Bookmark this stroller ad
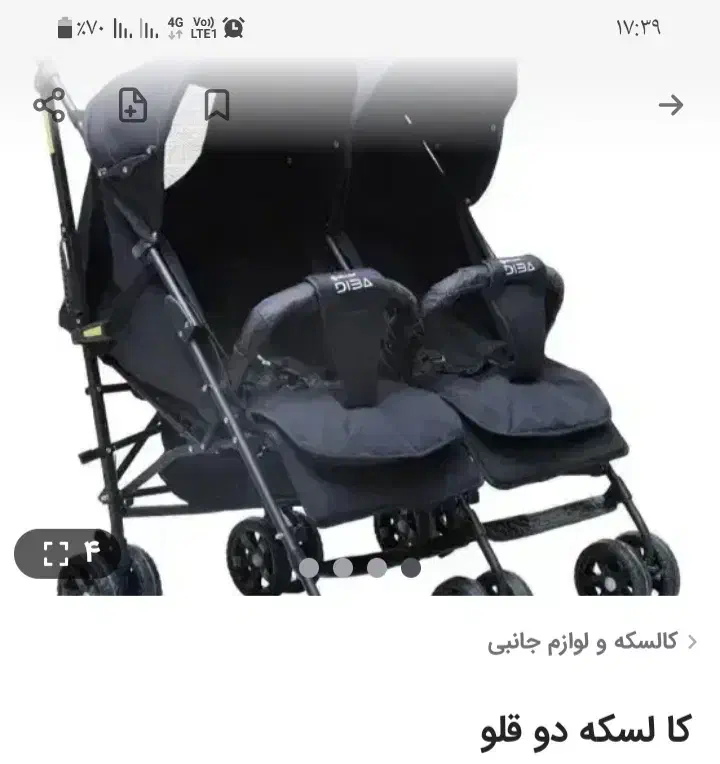This screenshot has width=720, height=764. coord(217,105)
